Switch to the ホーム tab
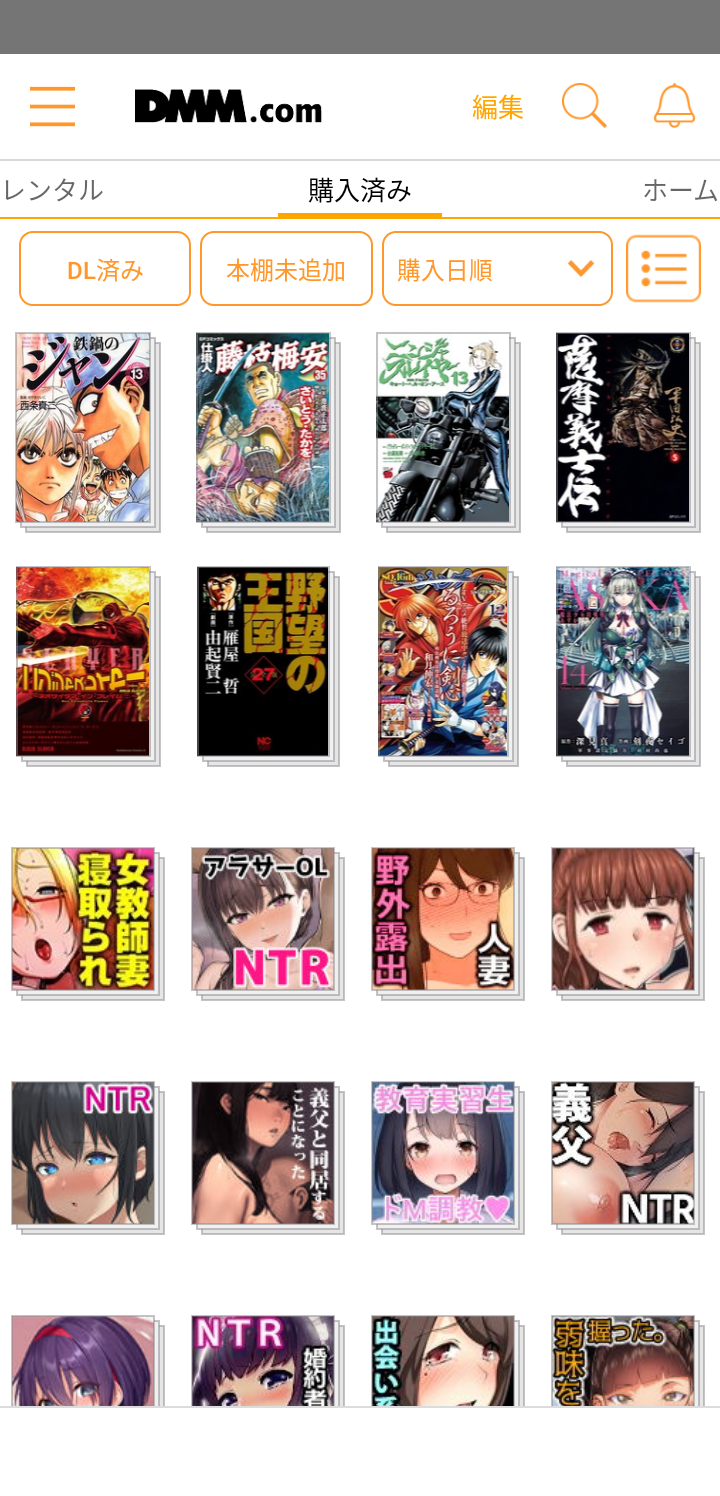720x1496 pixels. (680, 190)
